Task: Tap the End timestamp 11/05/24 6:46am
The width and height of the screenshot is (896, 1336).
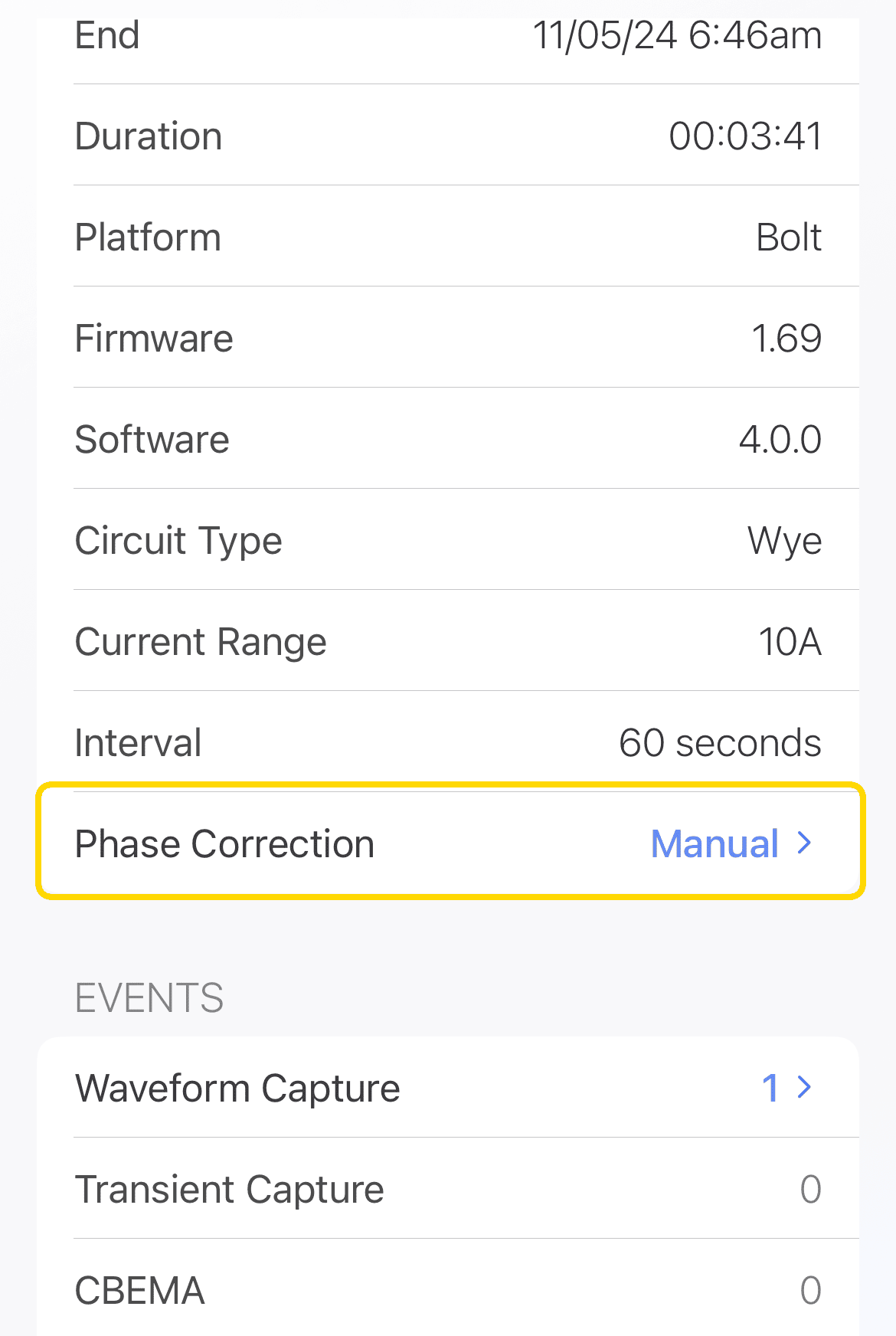Action: [x=678, y=34]
